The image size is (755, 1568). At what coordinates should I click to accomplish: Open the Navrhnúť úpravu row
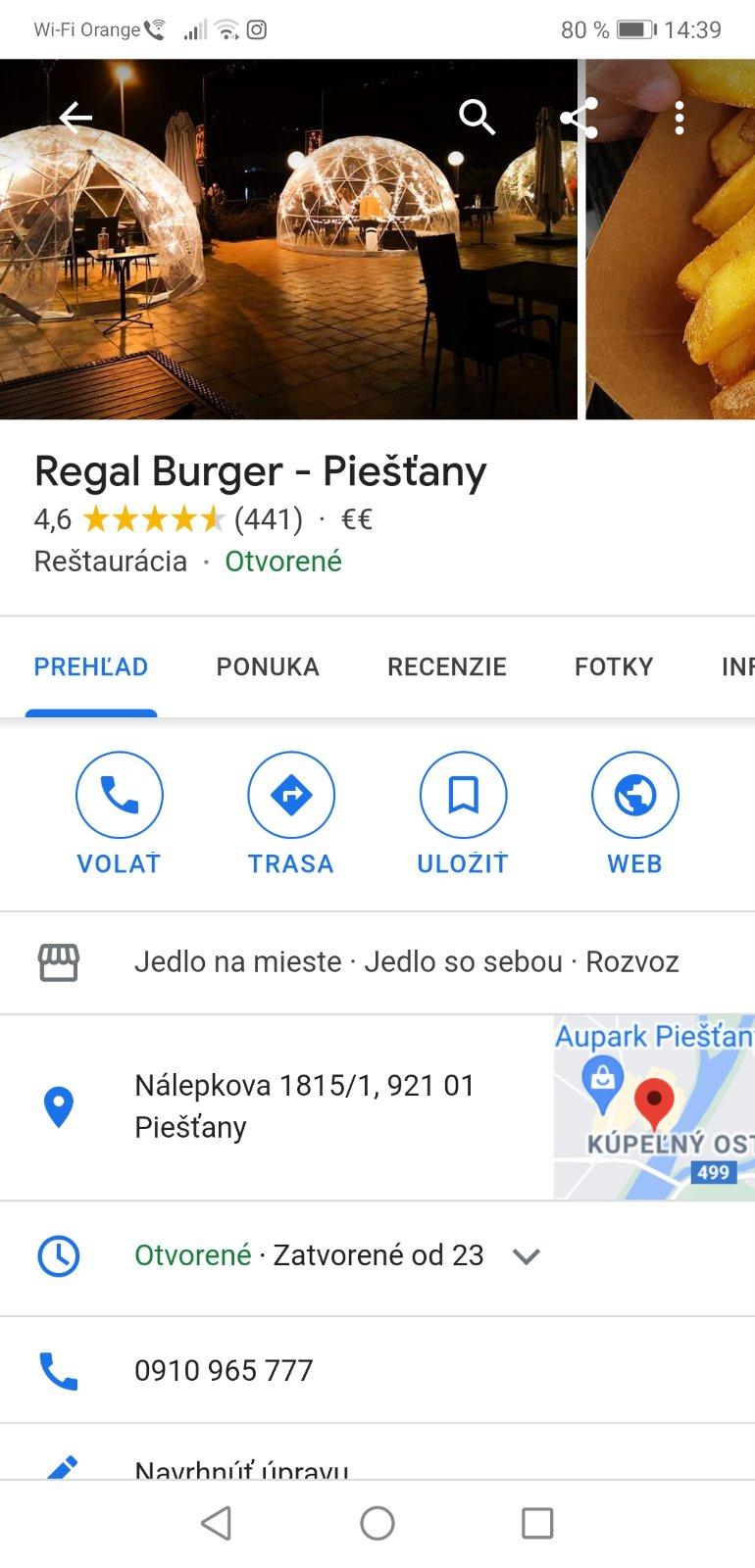[x=241, y=1468]
